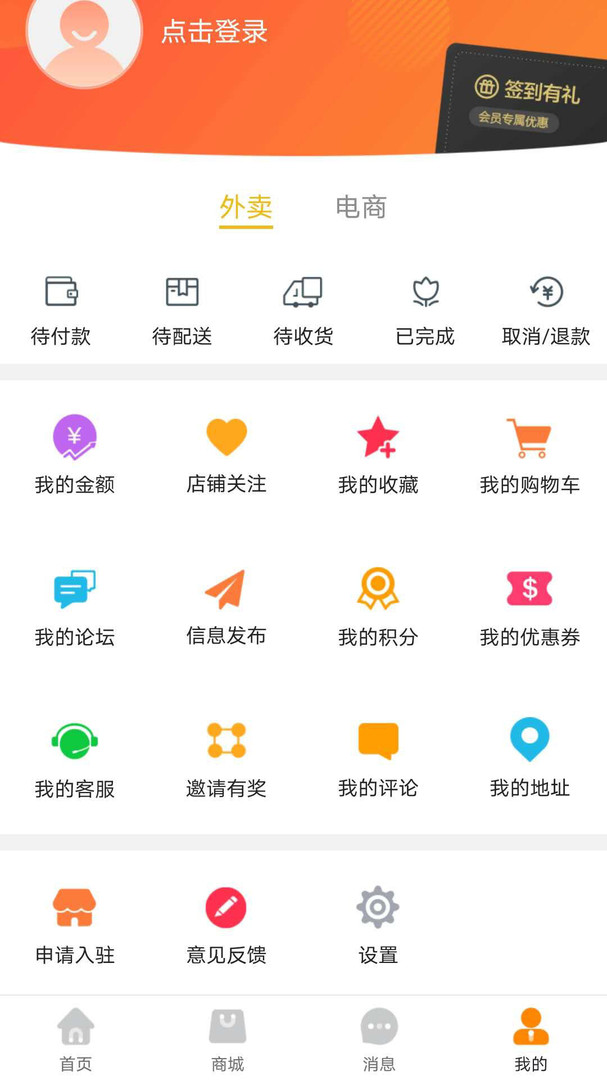This screenshot has height=1080, width=607.
Task: Contact 我的客服
Action: point(75,759)
